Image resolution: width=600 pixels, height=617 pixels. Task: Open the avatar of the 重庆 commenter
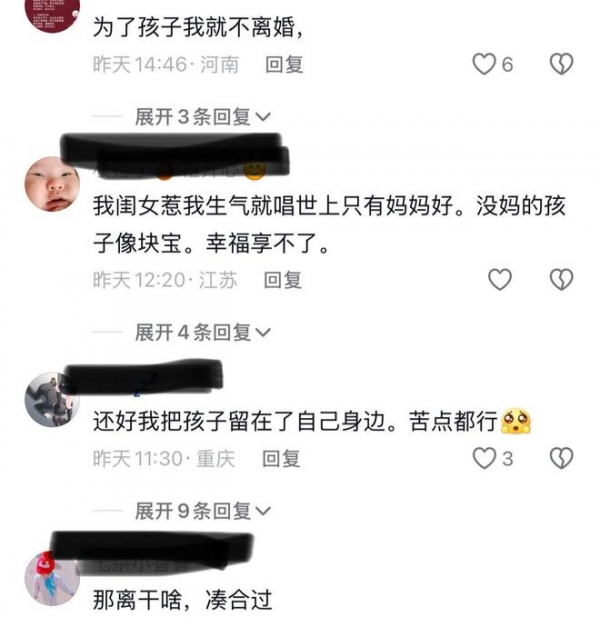[x=51, y=399]
